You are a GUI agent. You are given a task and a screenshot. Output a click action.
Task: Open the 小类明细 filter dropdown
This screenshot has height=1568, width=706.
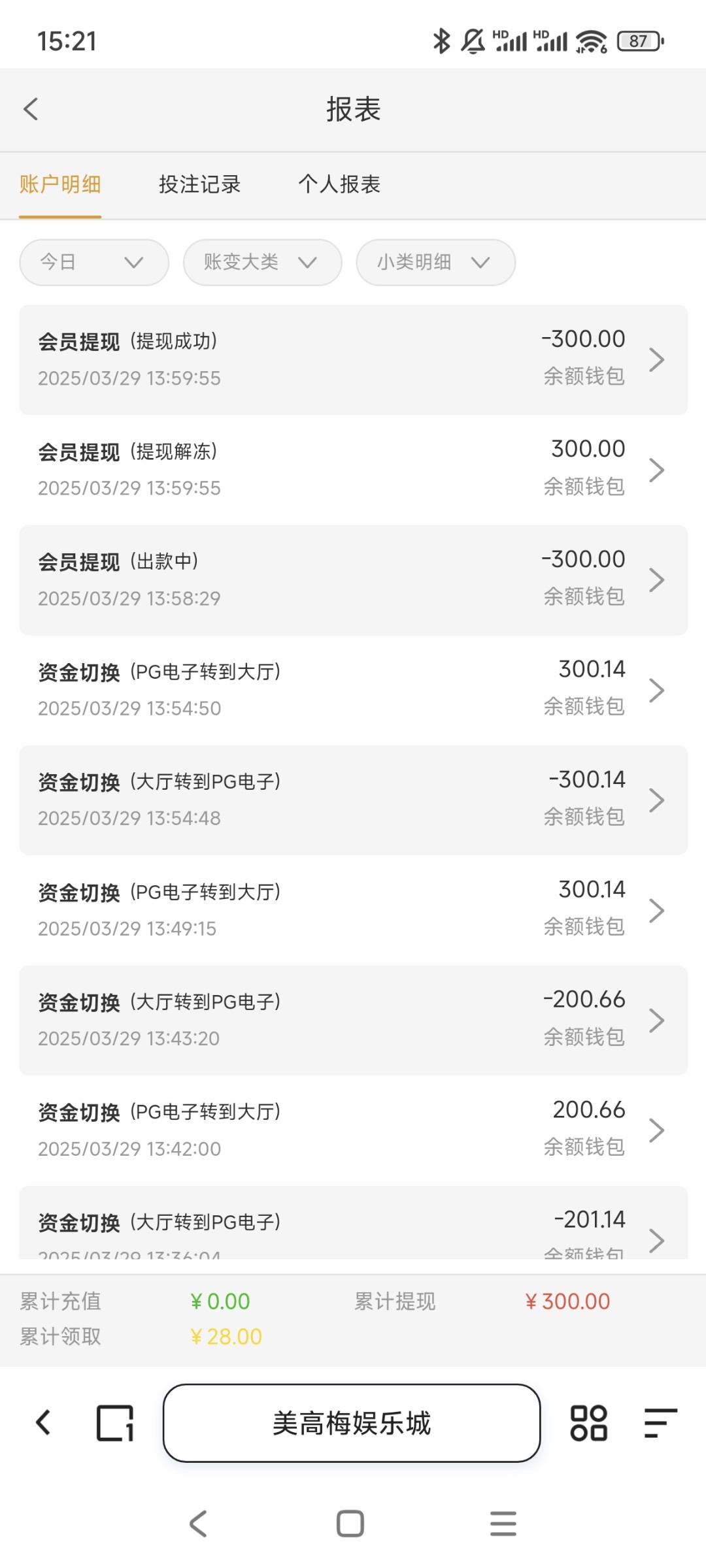coord(435,263)
